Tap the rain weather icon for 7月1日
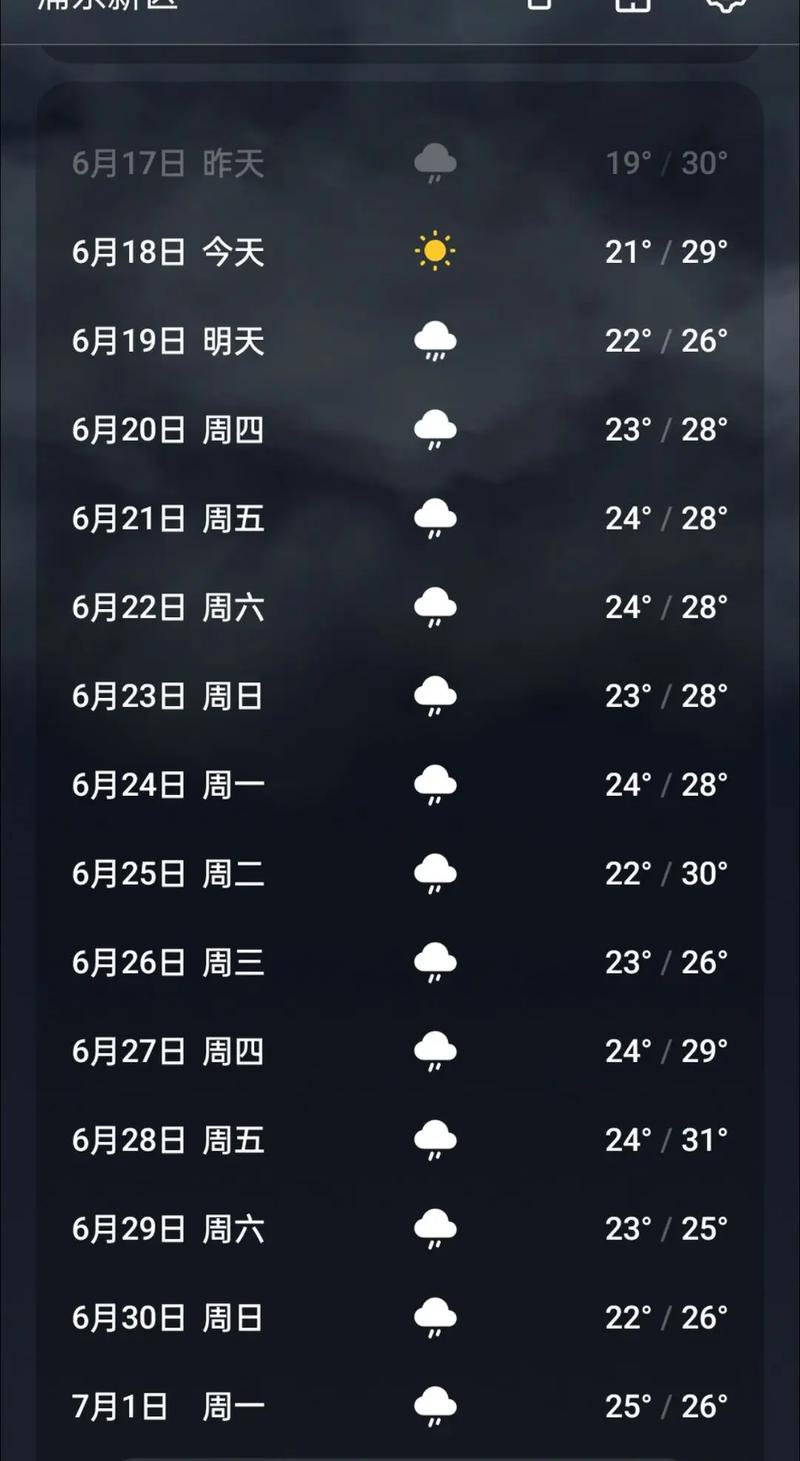The width and height of the screenshot is (800, 1461). [x=434, y=1405]
